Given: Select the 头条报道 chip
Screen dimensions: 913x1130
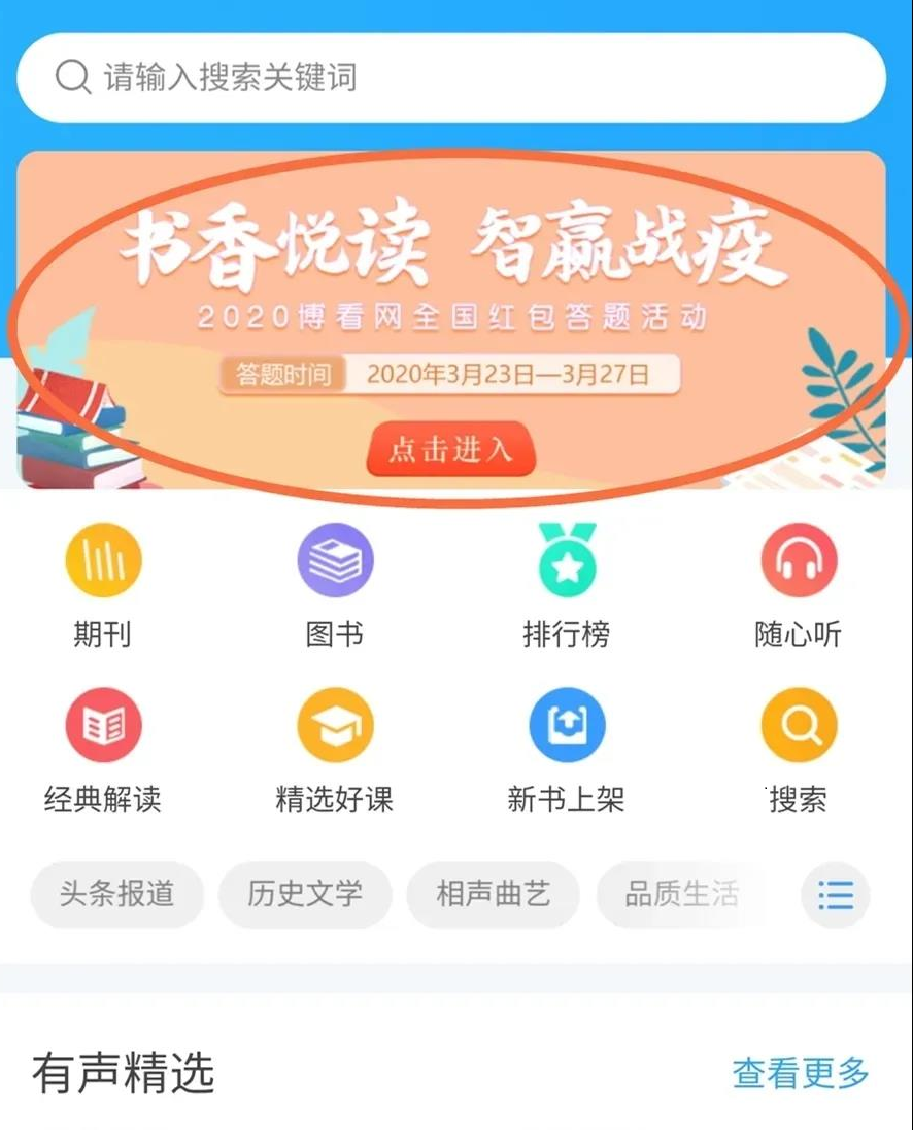Looking at the screenshot, I should pos(117,894).
